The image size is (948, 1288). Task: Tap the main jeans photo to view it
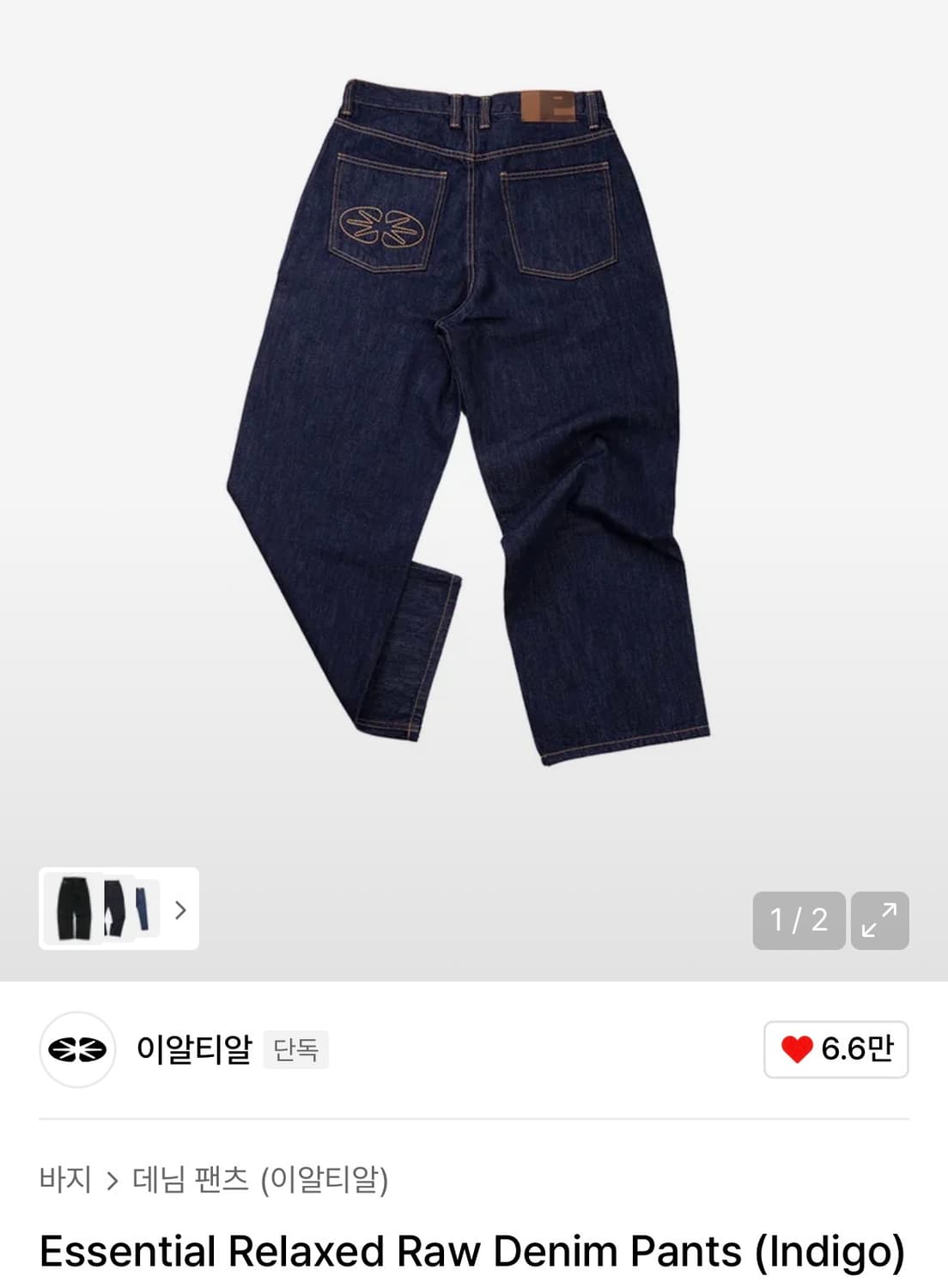(x=472, y=429)
